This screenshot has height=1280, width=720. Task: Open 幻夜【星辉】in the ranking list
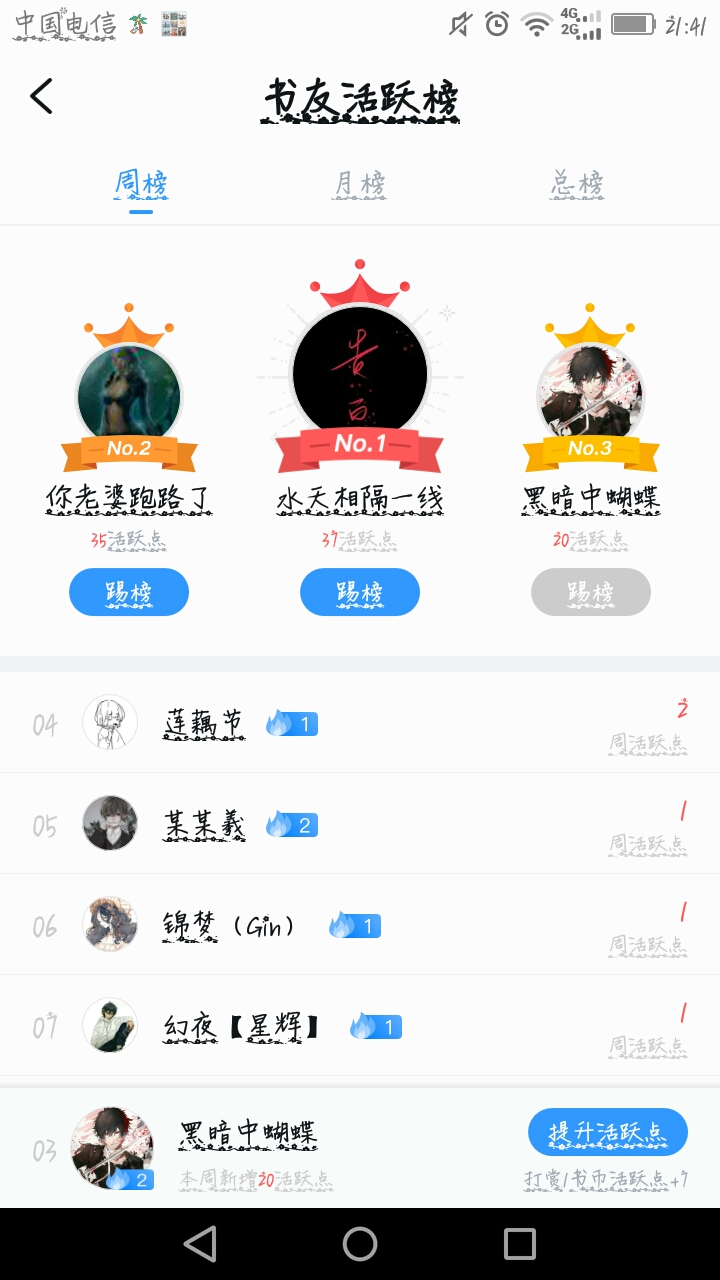[x=241, y=1026]
